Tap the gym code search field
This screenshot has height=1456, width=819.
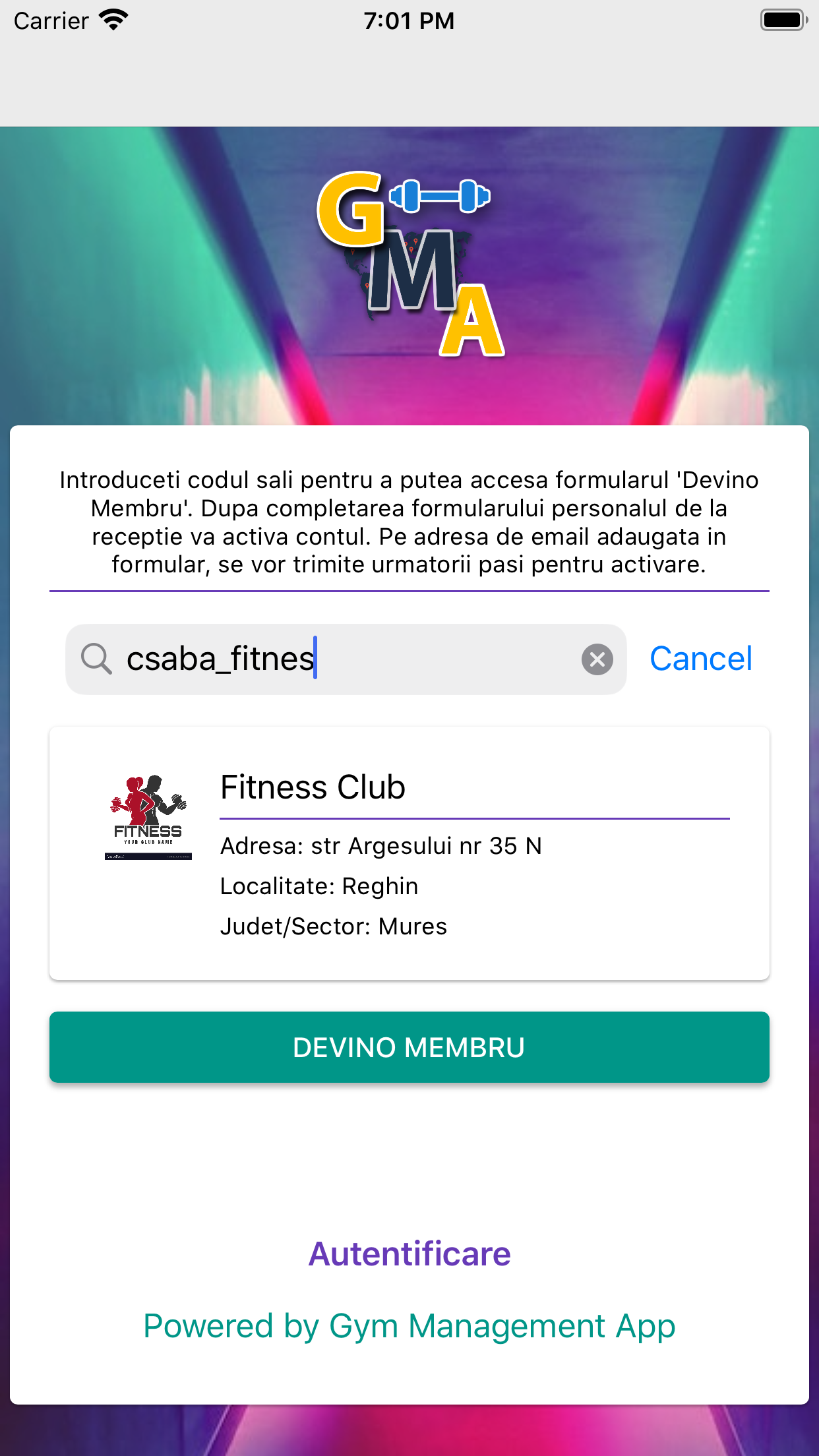click(343, 659)
